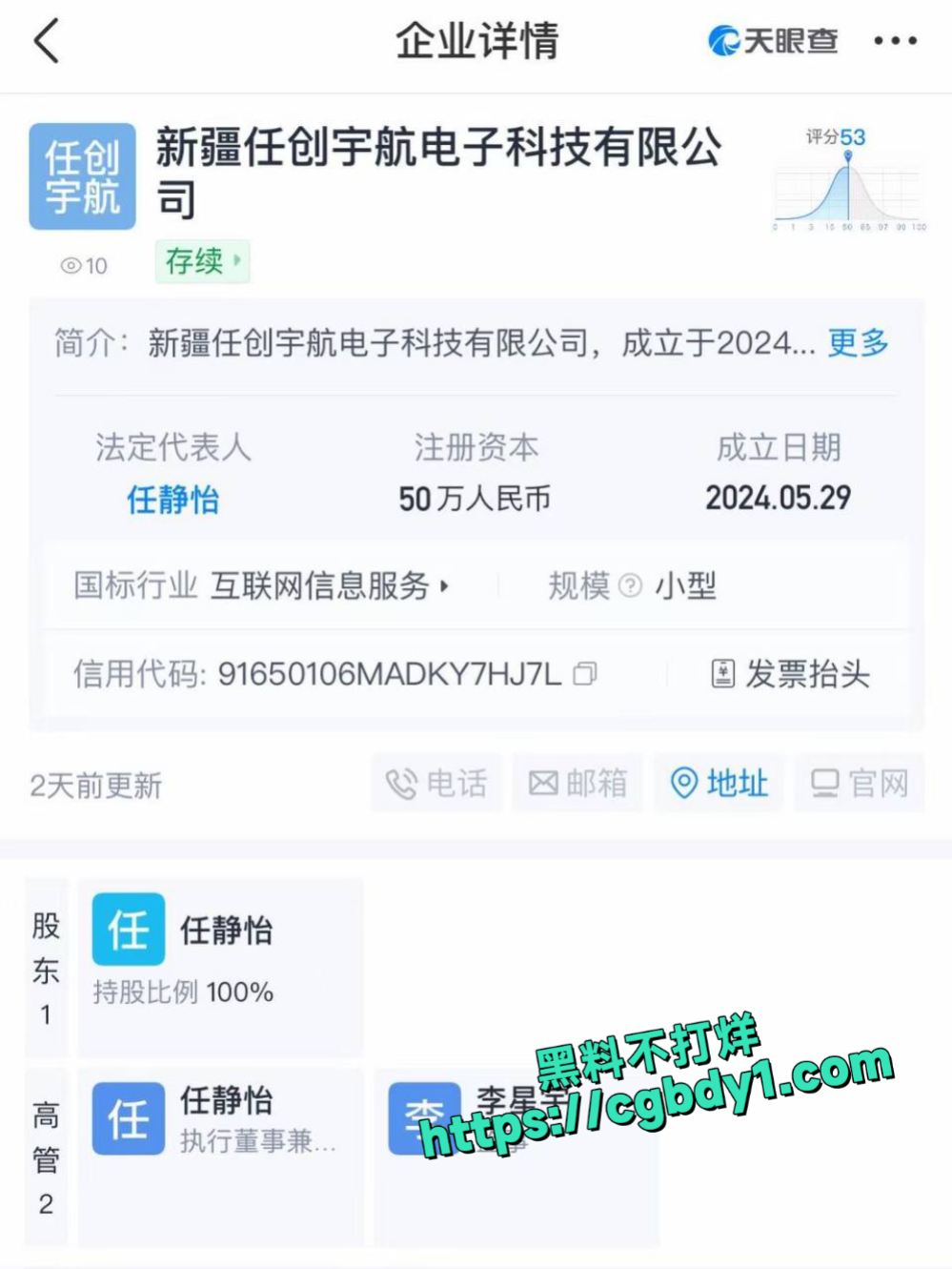Open the 地址 address button
952x1269 pixels.
[x=719, y=784]
